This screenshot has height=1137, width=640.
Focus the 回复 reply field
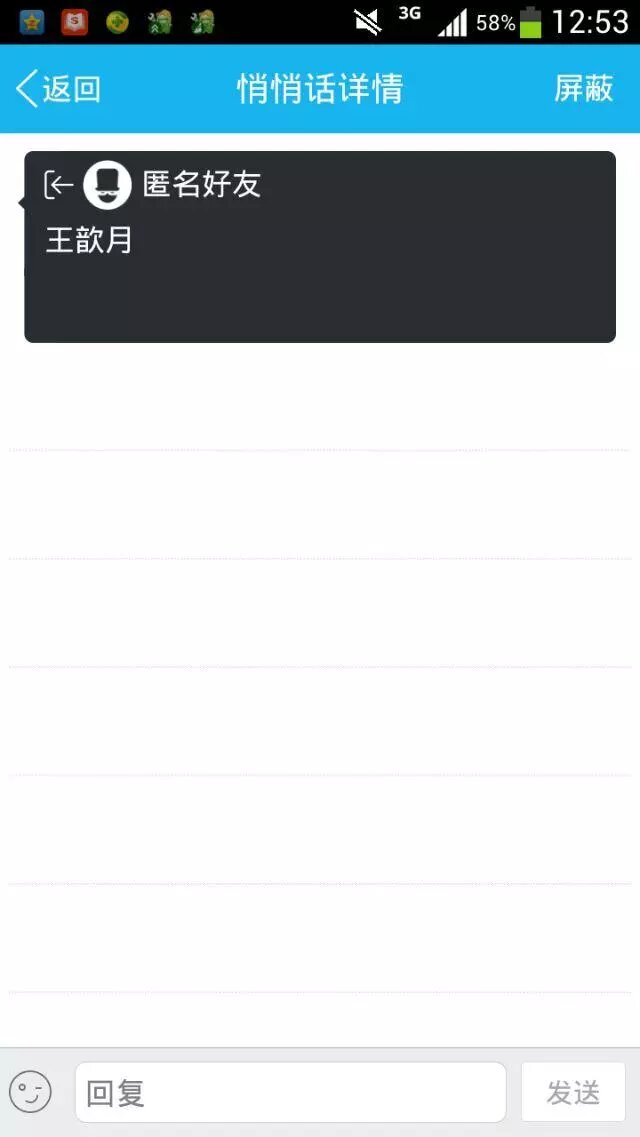point(290,1092)
